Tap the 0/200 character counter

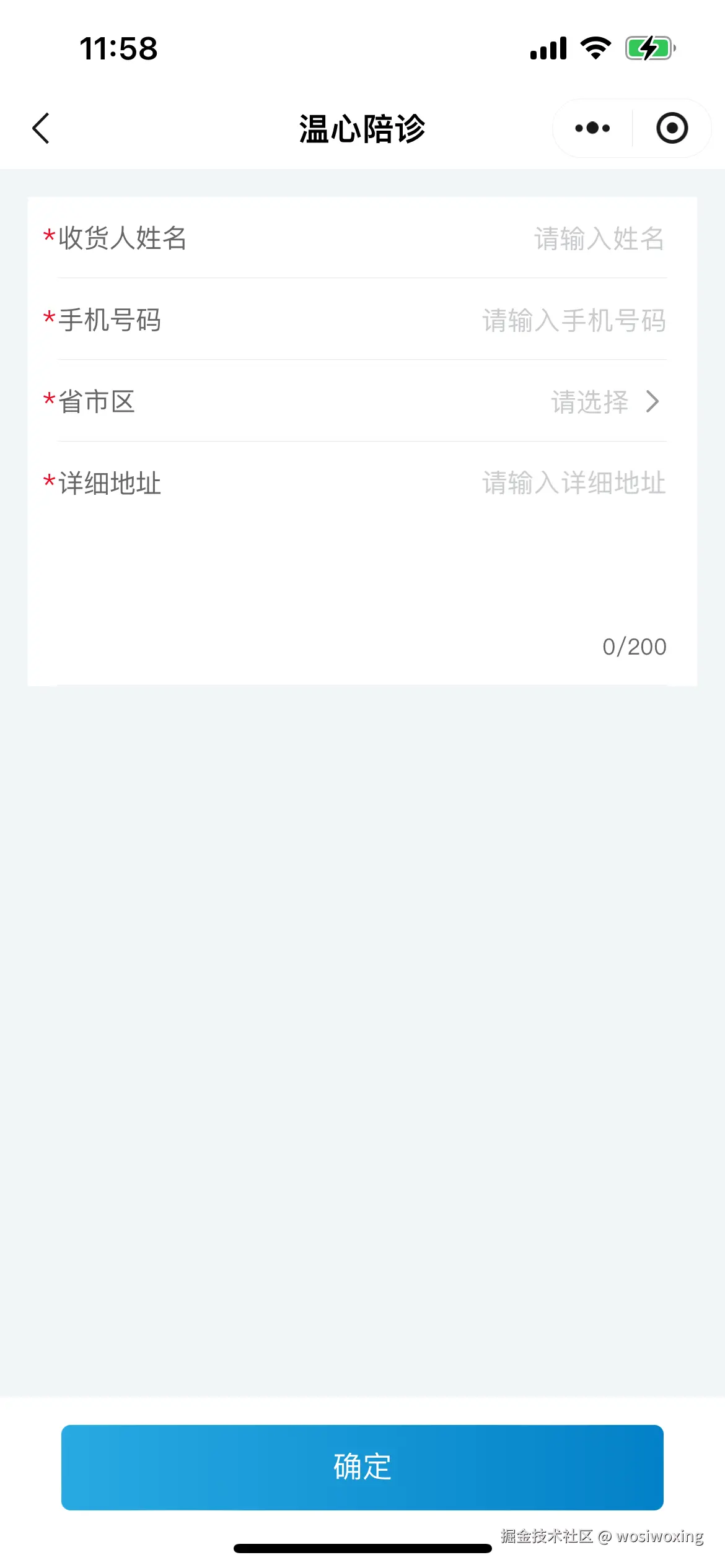[x=633, y=647]
